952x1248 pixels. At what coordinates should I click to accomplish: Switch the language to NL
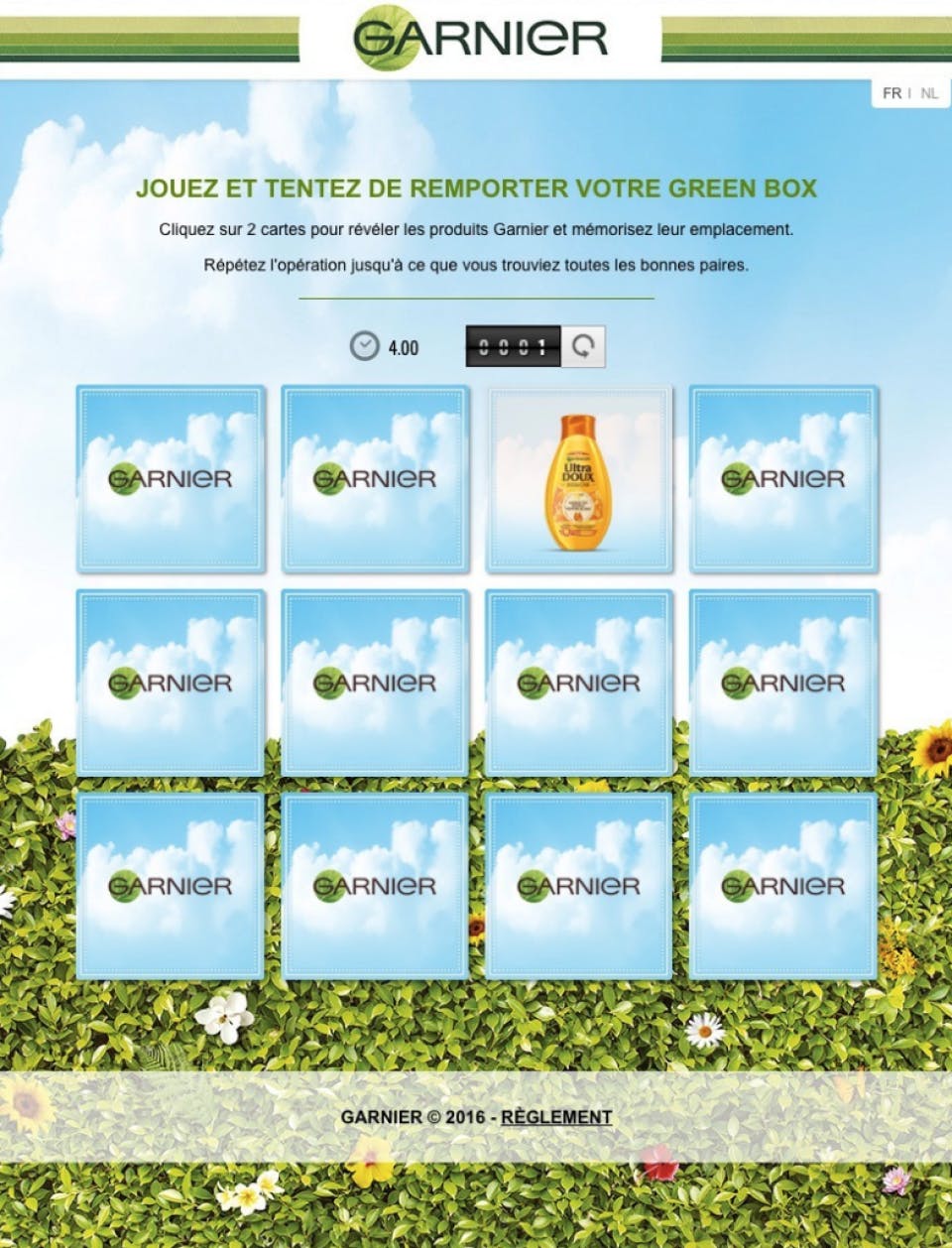(929, 93)
